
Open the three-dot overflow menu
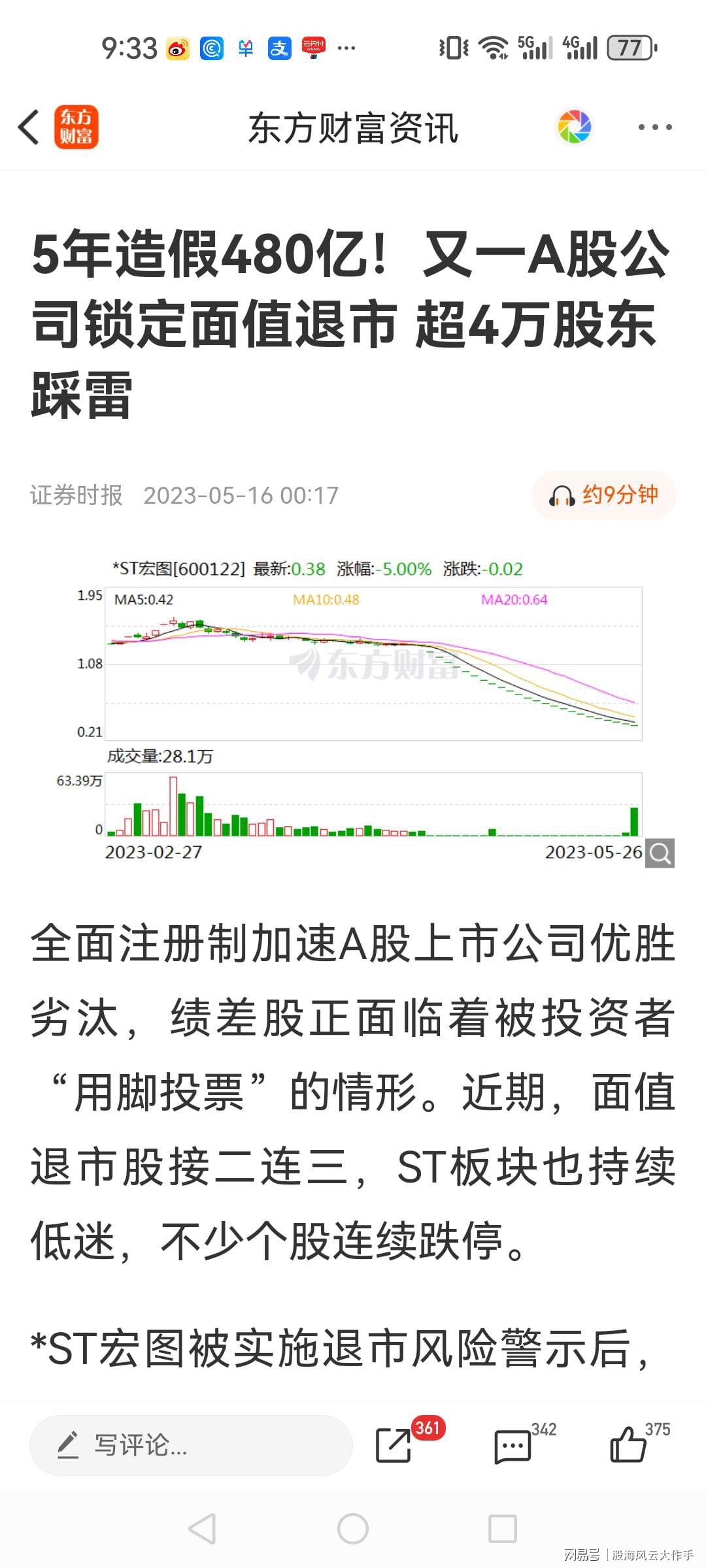tap(655, 127)
